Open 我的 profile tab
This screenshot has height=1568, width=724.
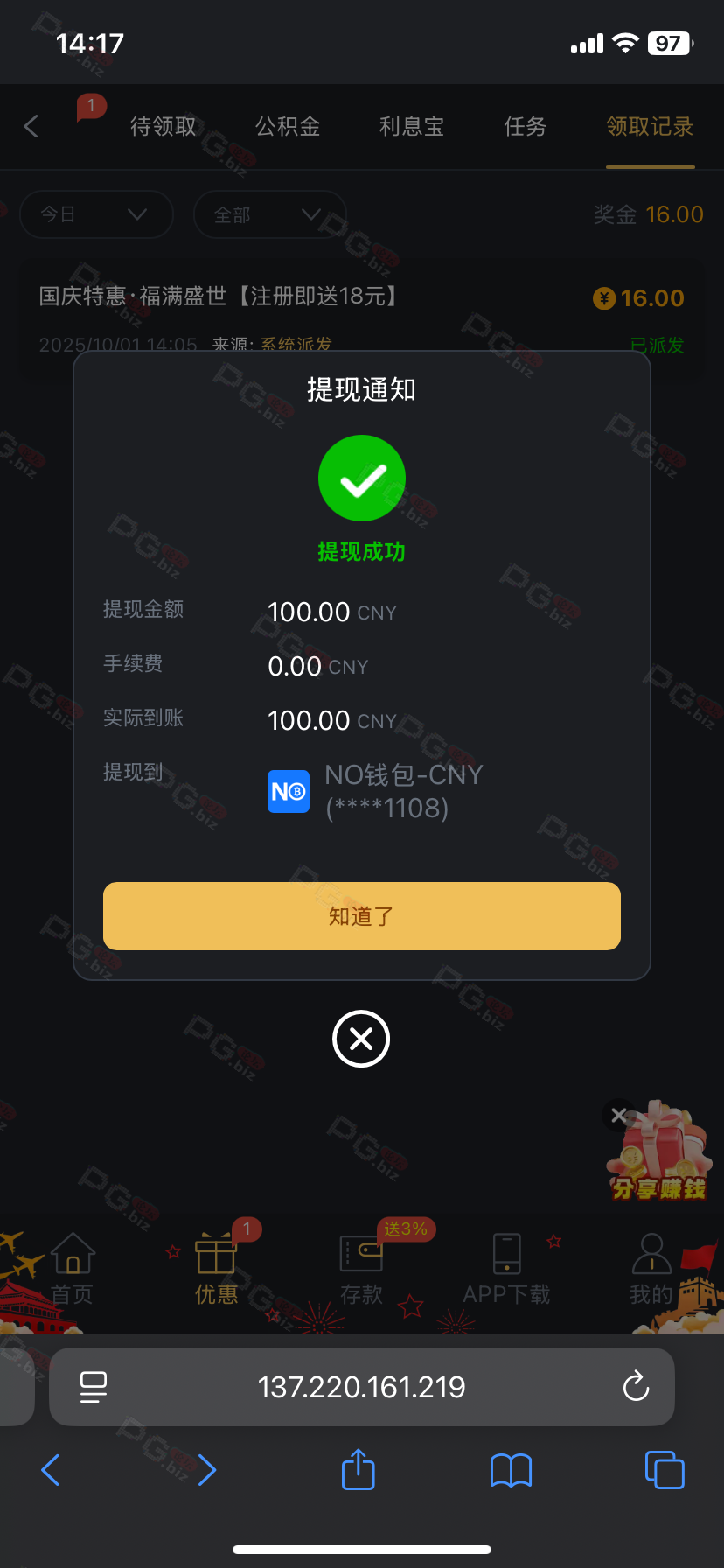pos(651,1269)
